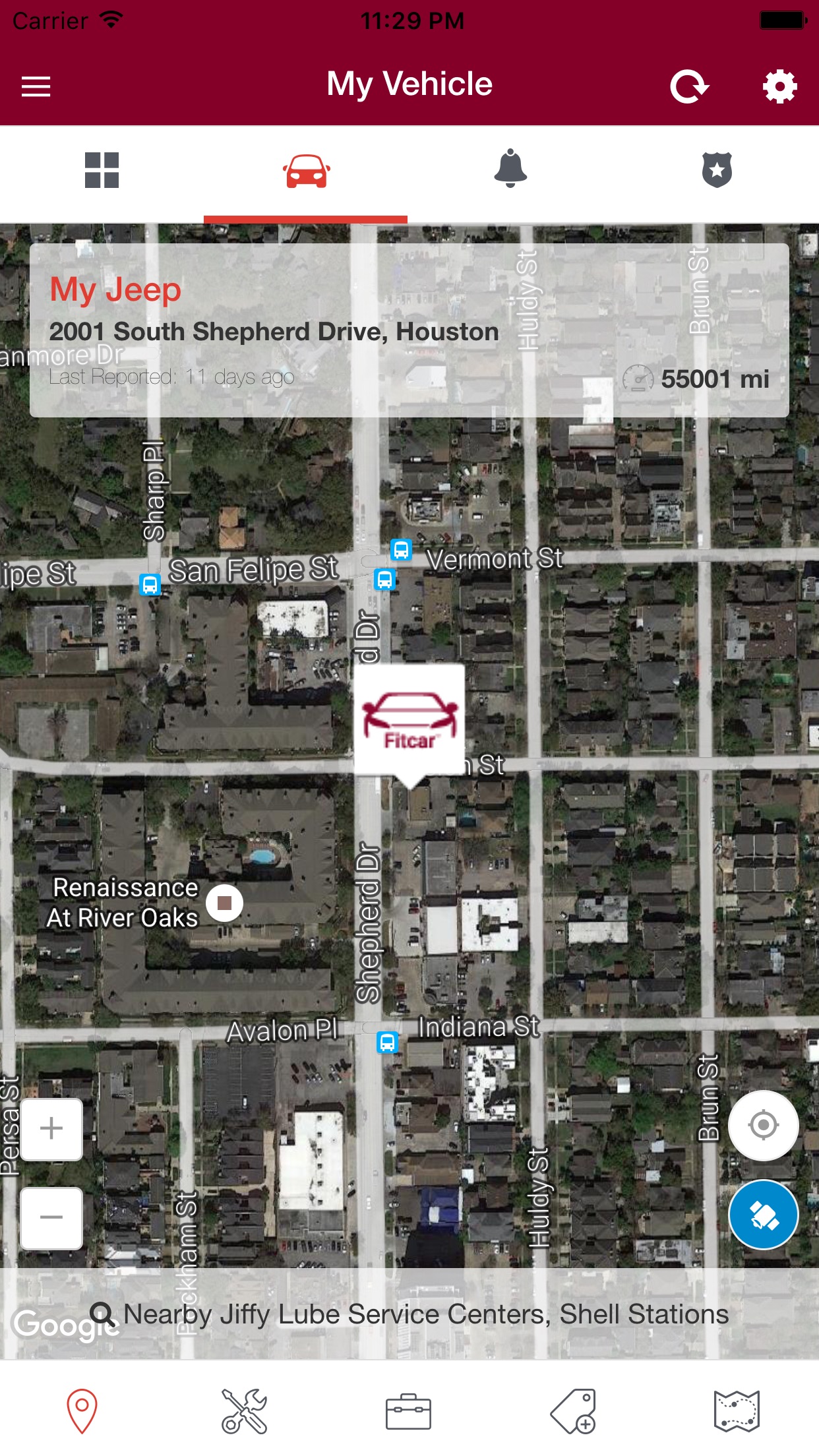The image size is (819, 1456).
Task: Open the price tag offers tab
Action: 573,1410
